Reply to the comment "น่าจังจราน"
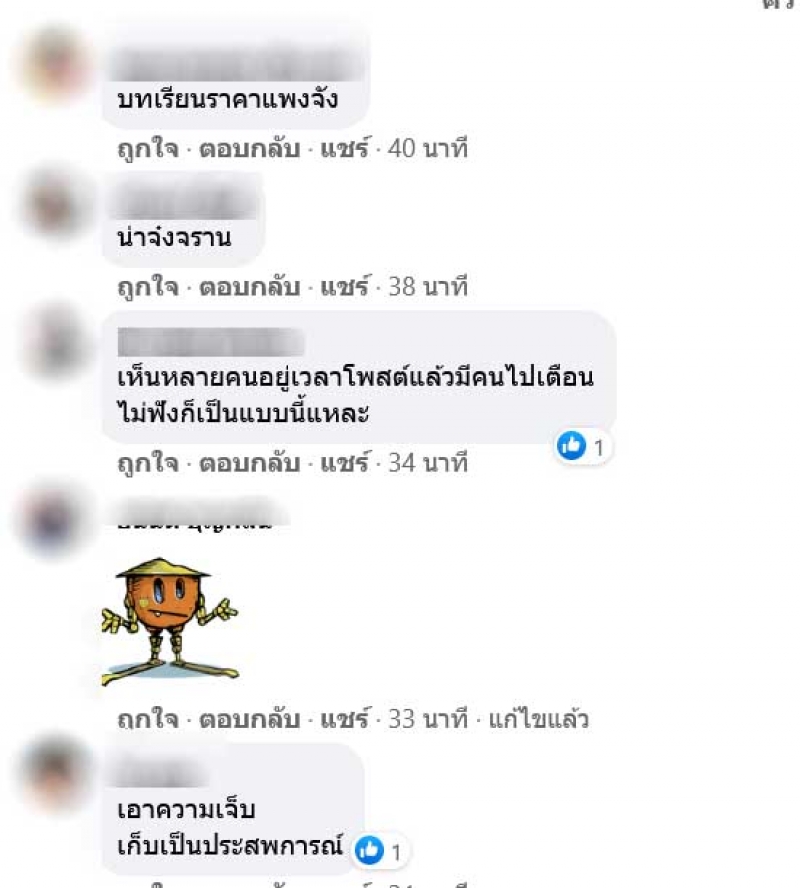Screen dimensions: 800x888 point(248,288)
